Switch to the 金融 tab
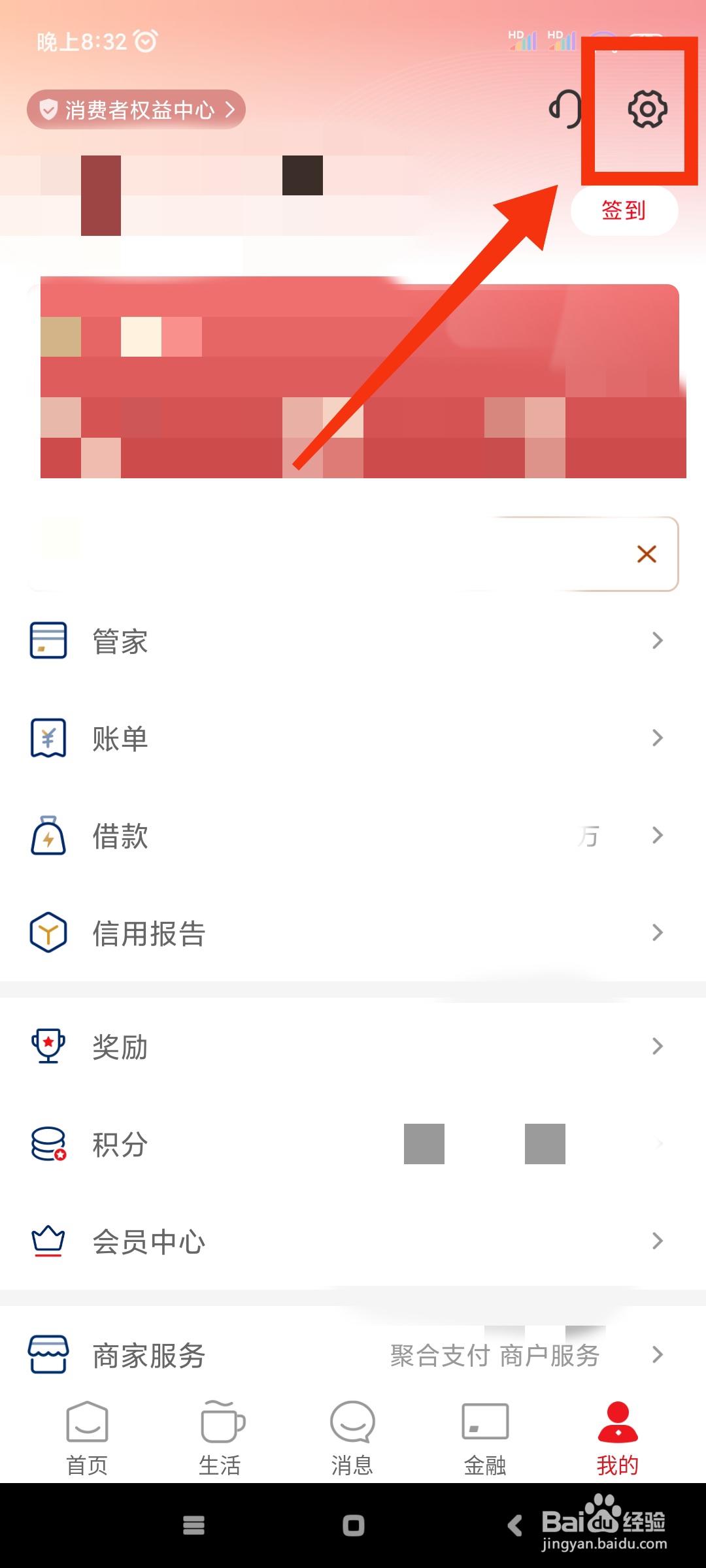 [485, 1439]
